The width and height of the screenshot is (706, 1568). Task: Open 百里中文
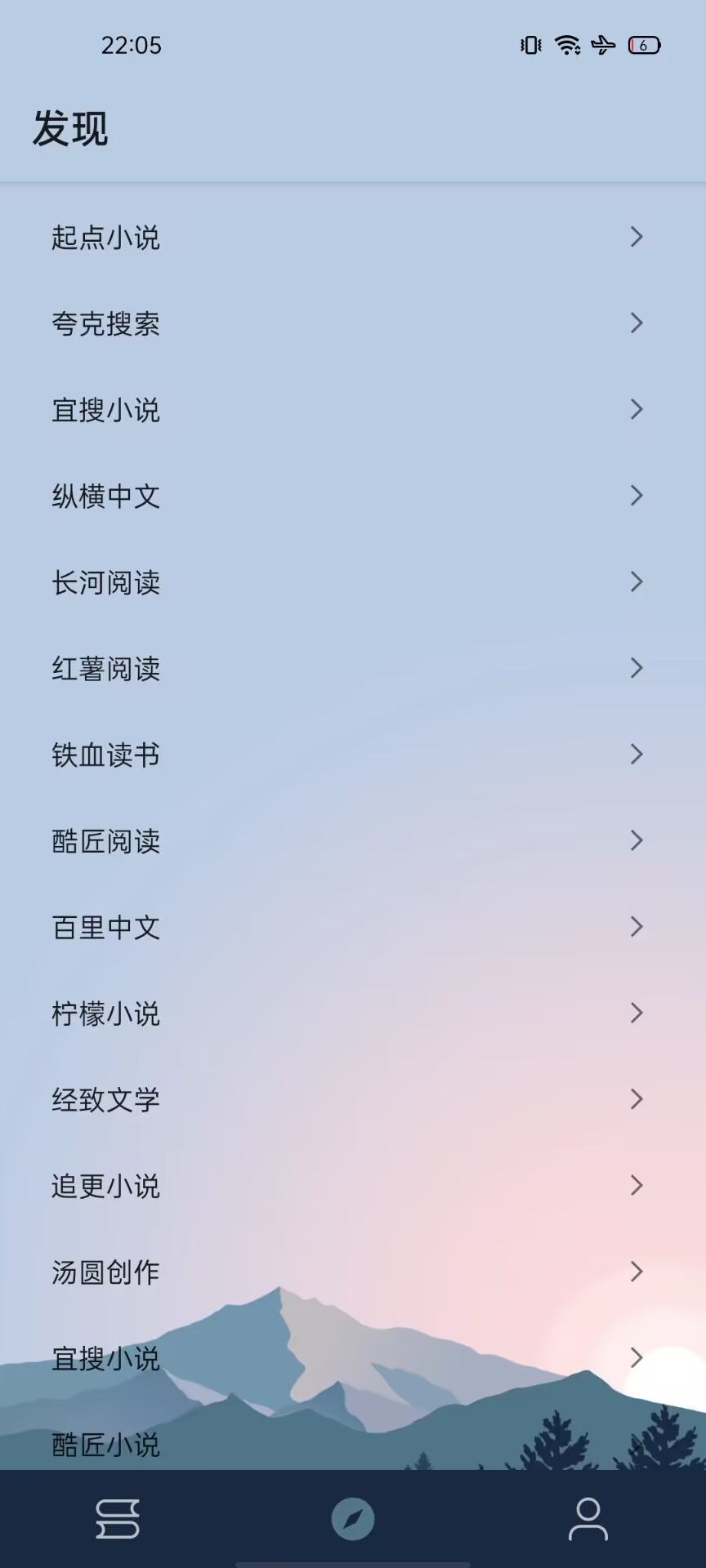[353, 927]
